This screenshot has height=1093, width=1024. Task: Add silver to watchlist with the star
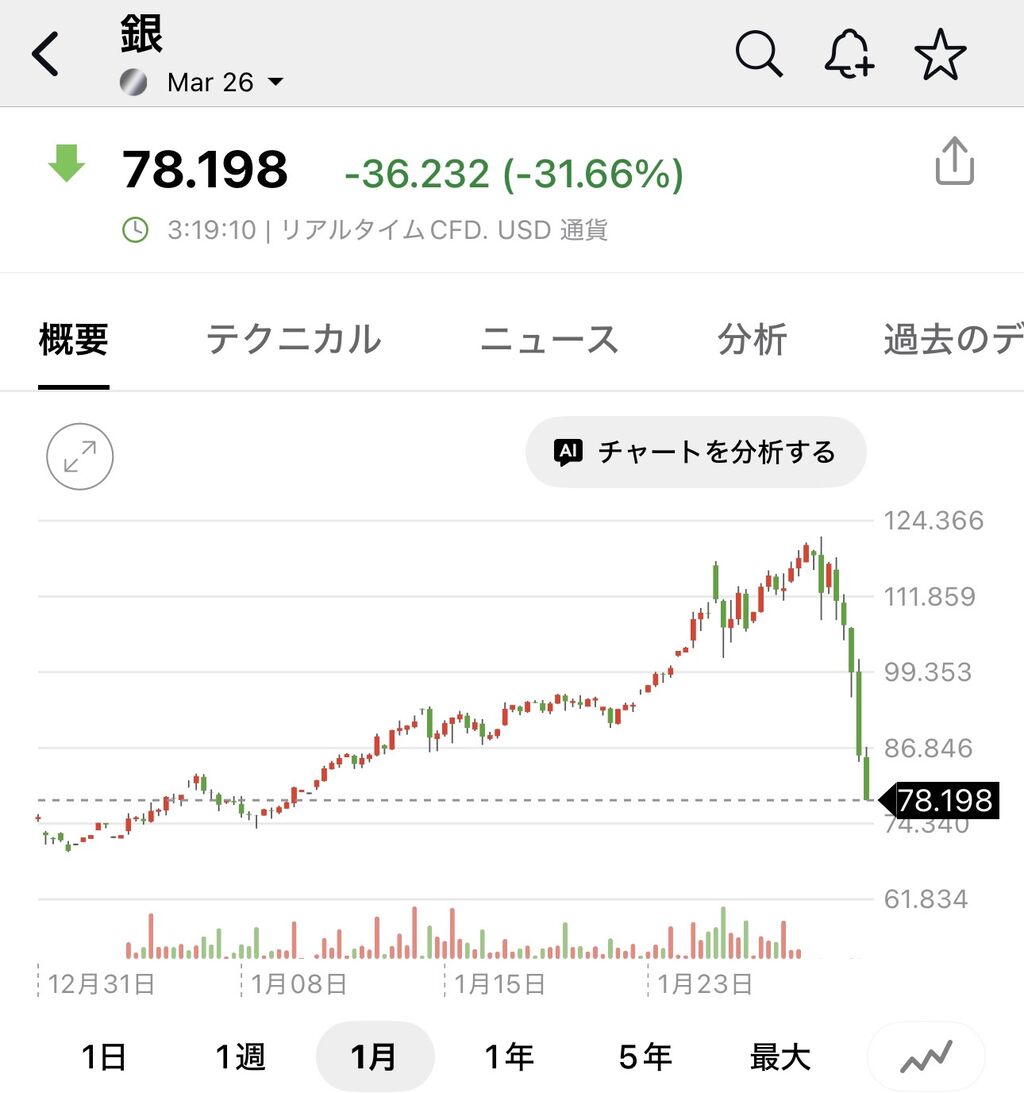940,54
